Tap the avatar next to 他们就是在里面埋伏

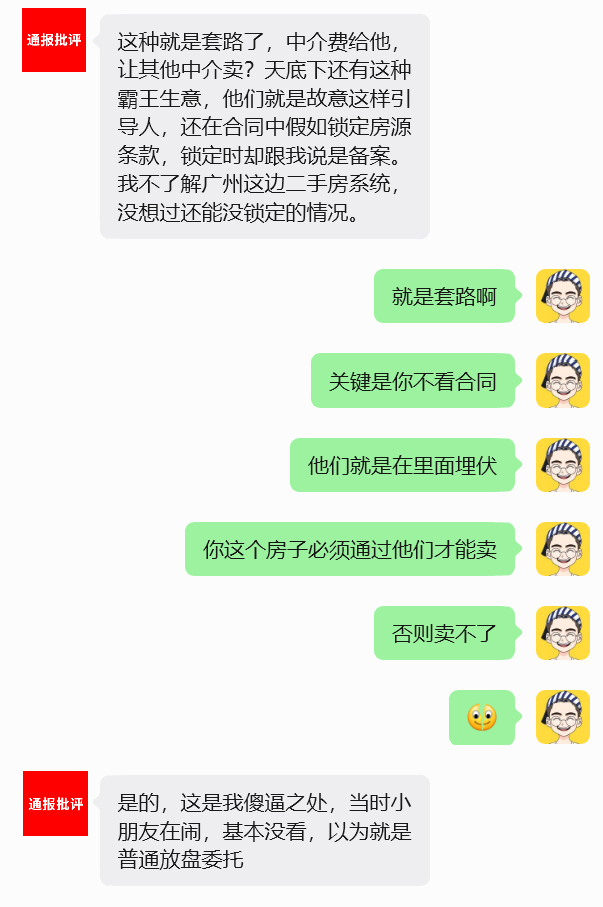(x=562, y=465)
